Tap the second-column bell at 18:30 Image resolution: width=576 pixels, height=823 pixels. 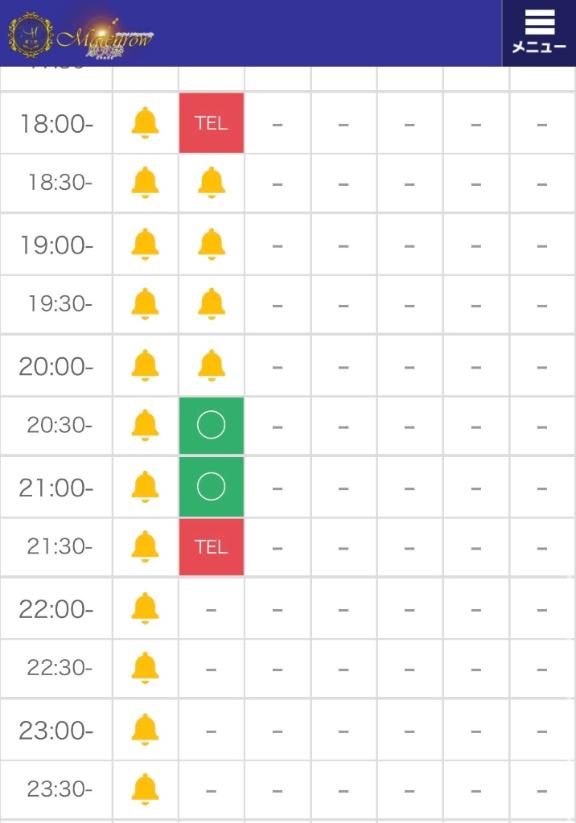212,183
